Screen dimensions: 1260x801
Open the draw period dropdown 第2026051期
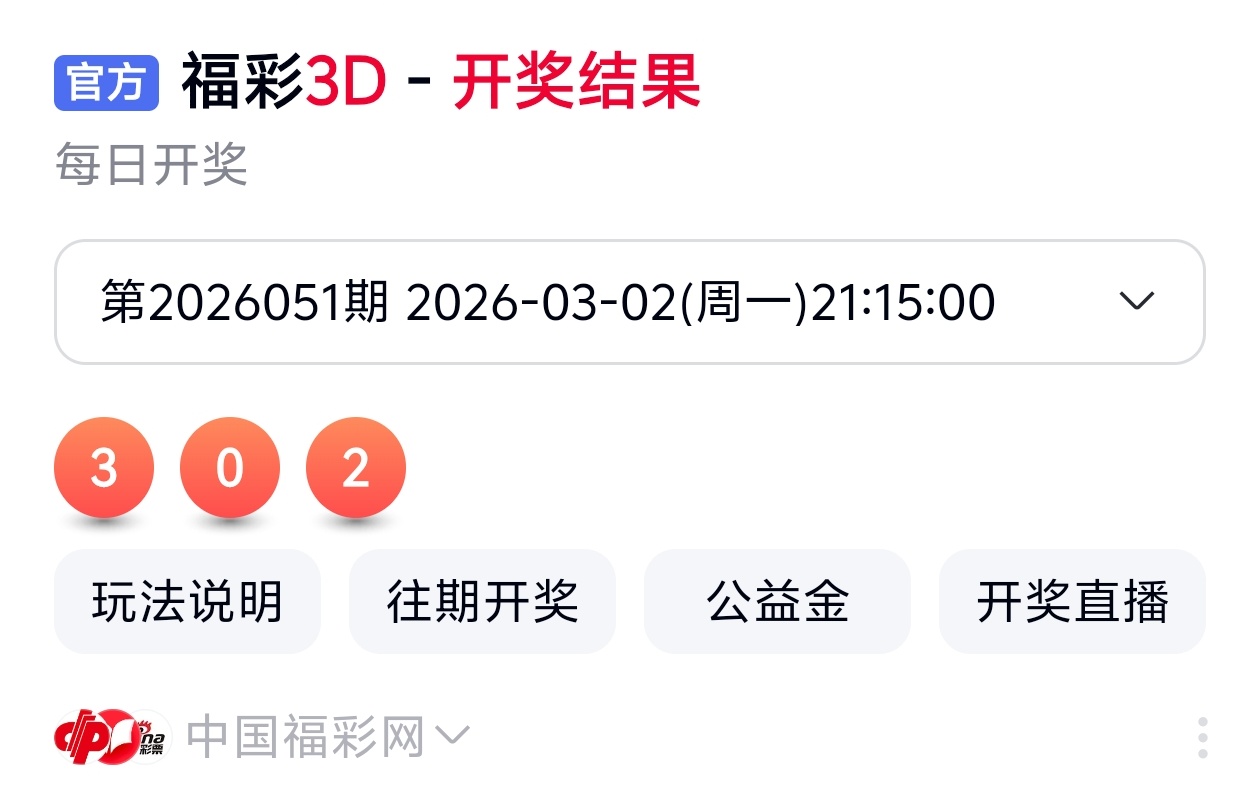tap(628, 302)
